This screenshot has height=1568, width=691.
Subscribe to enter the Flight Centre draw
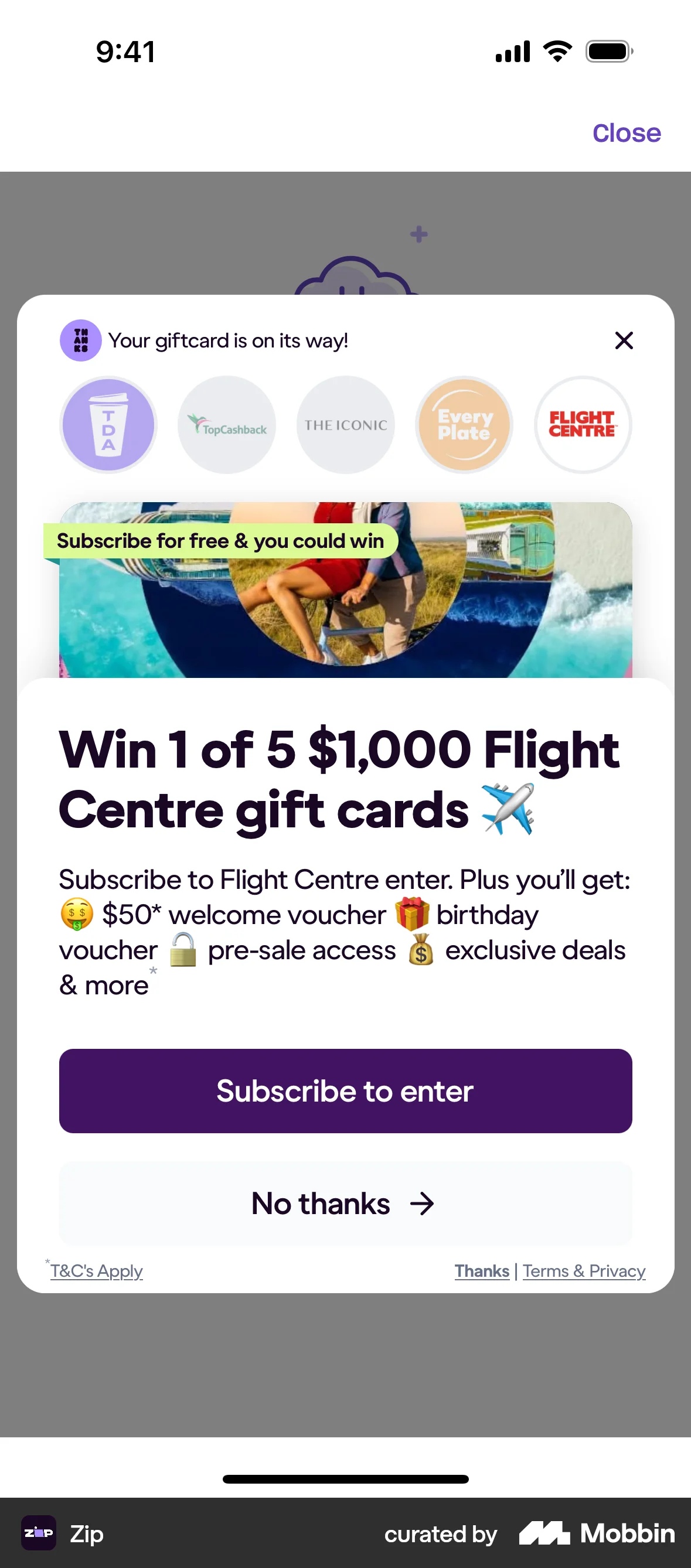click(345, 1090)
